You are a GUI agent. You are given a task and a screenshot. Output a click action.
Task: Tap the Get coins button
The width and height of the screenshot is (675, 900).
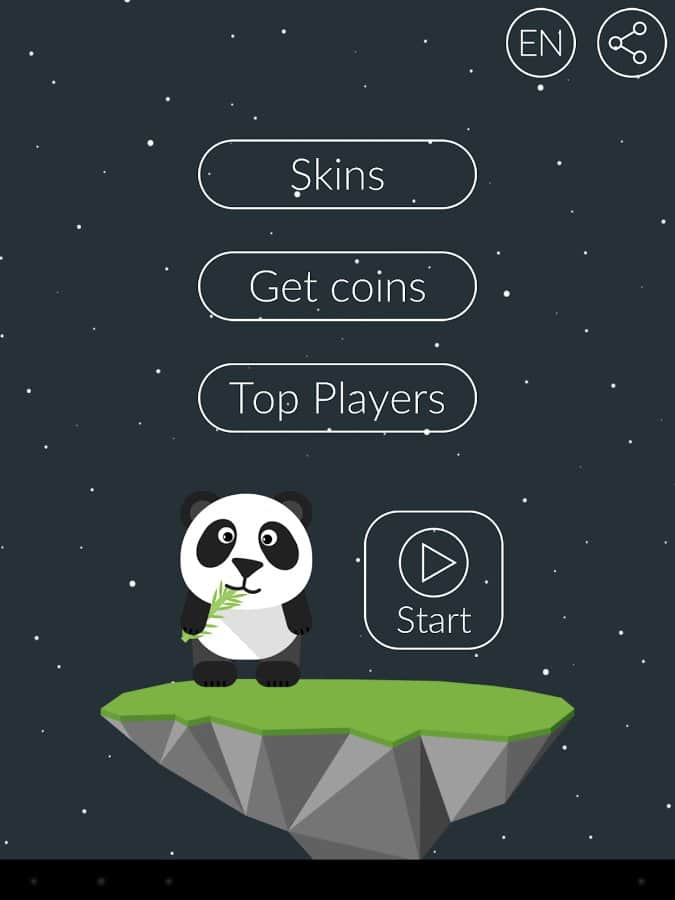click(337, 287)
